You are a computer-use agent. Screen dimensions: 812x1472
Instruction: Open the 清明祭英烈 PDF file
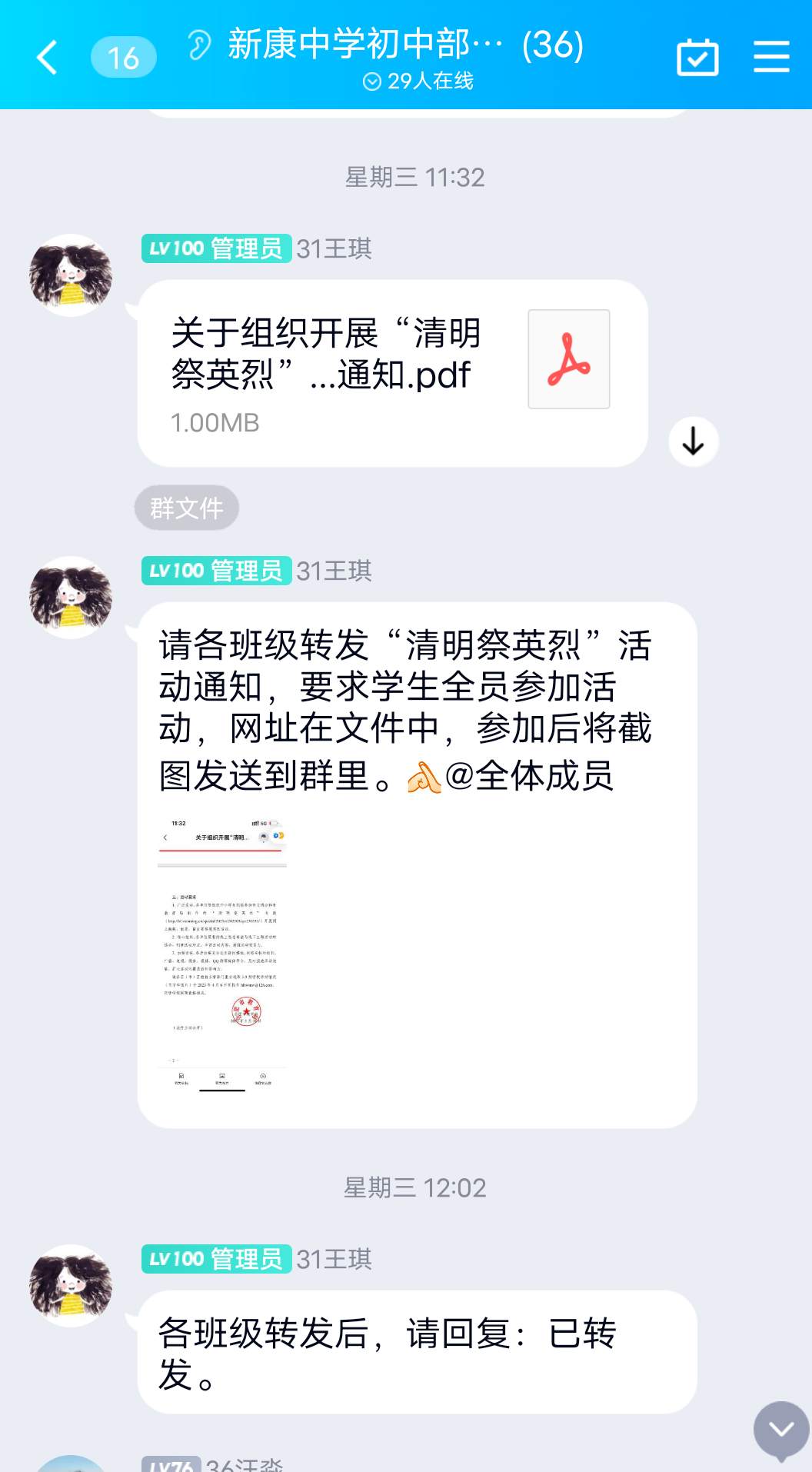[392, 373]
